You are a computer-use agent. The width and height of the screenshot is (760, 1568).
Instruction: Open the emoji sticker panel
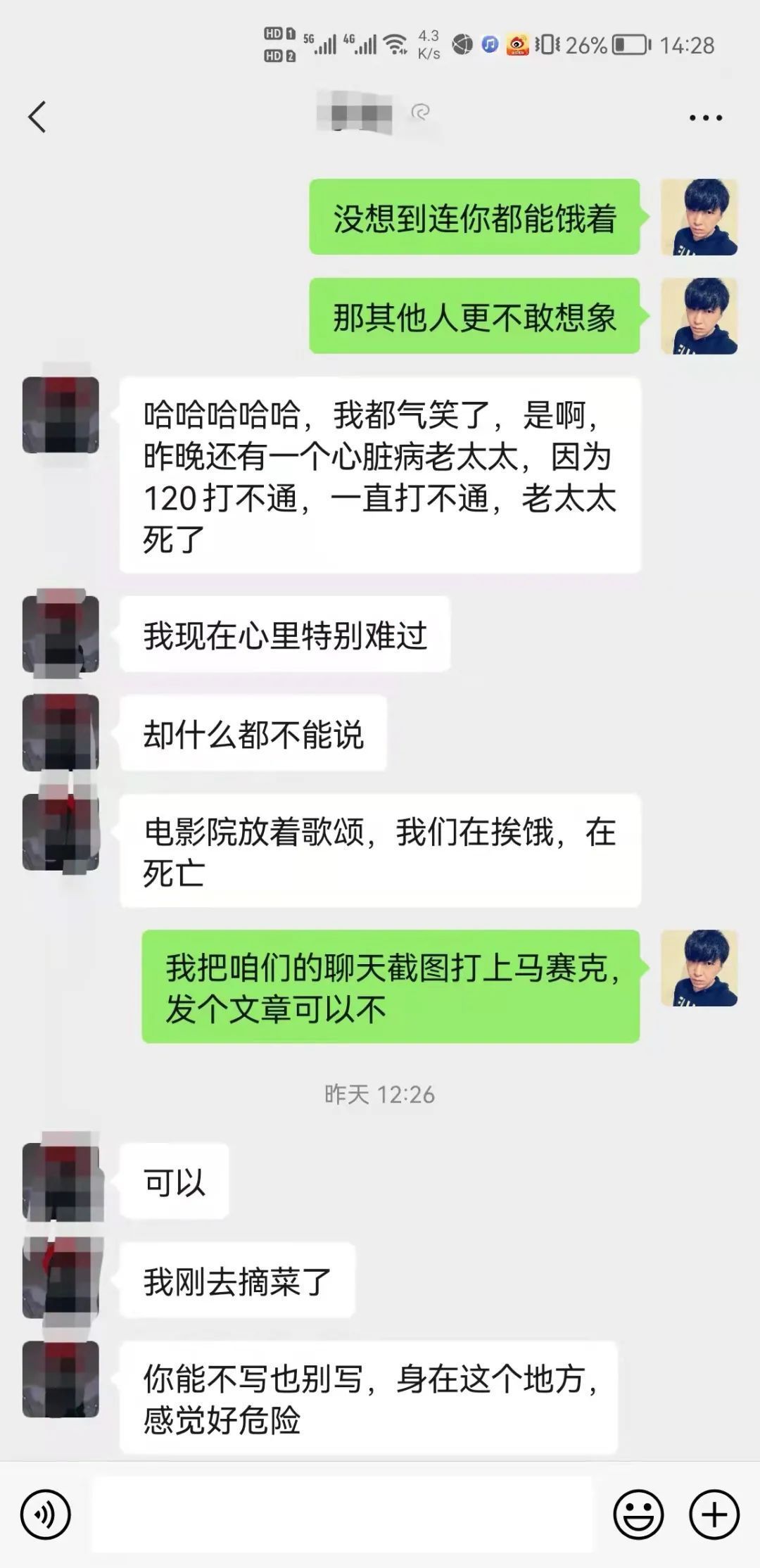(x=638, y=1514)
